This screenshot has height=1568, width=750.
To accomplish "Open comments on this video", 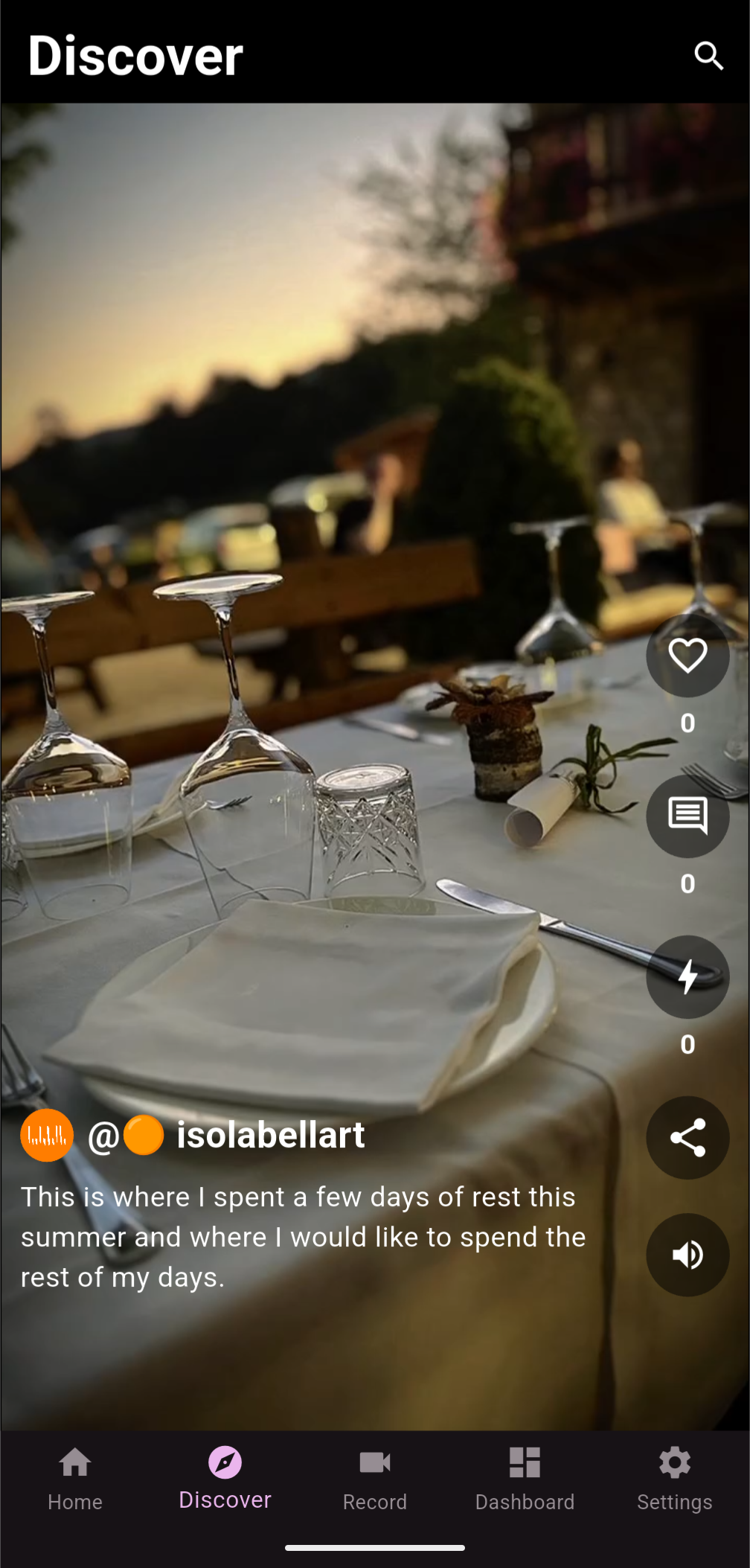I will pos(687,816).
